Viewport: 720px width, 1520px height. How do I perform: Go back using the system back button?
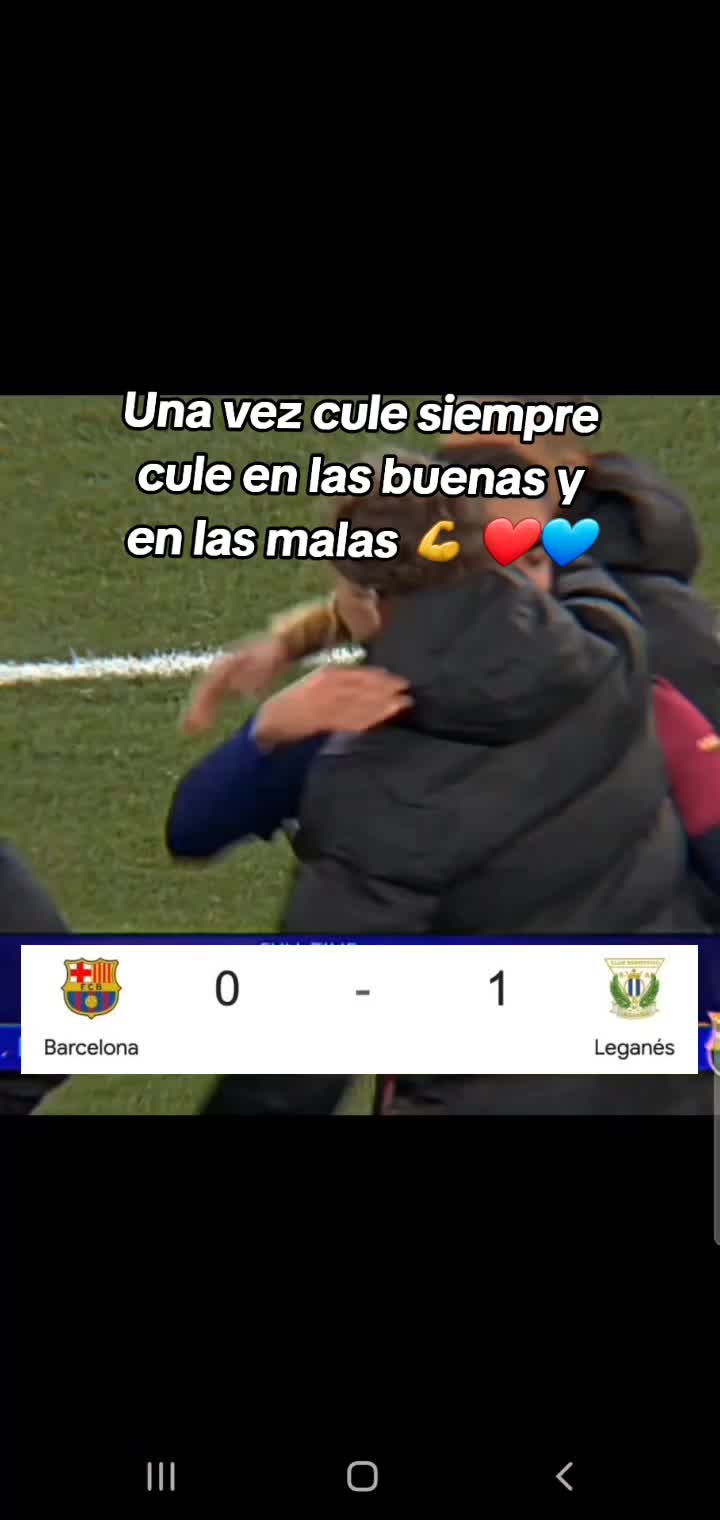click(564, 1476)
